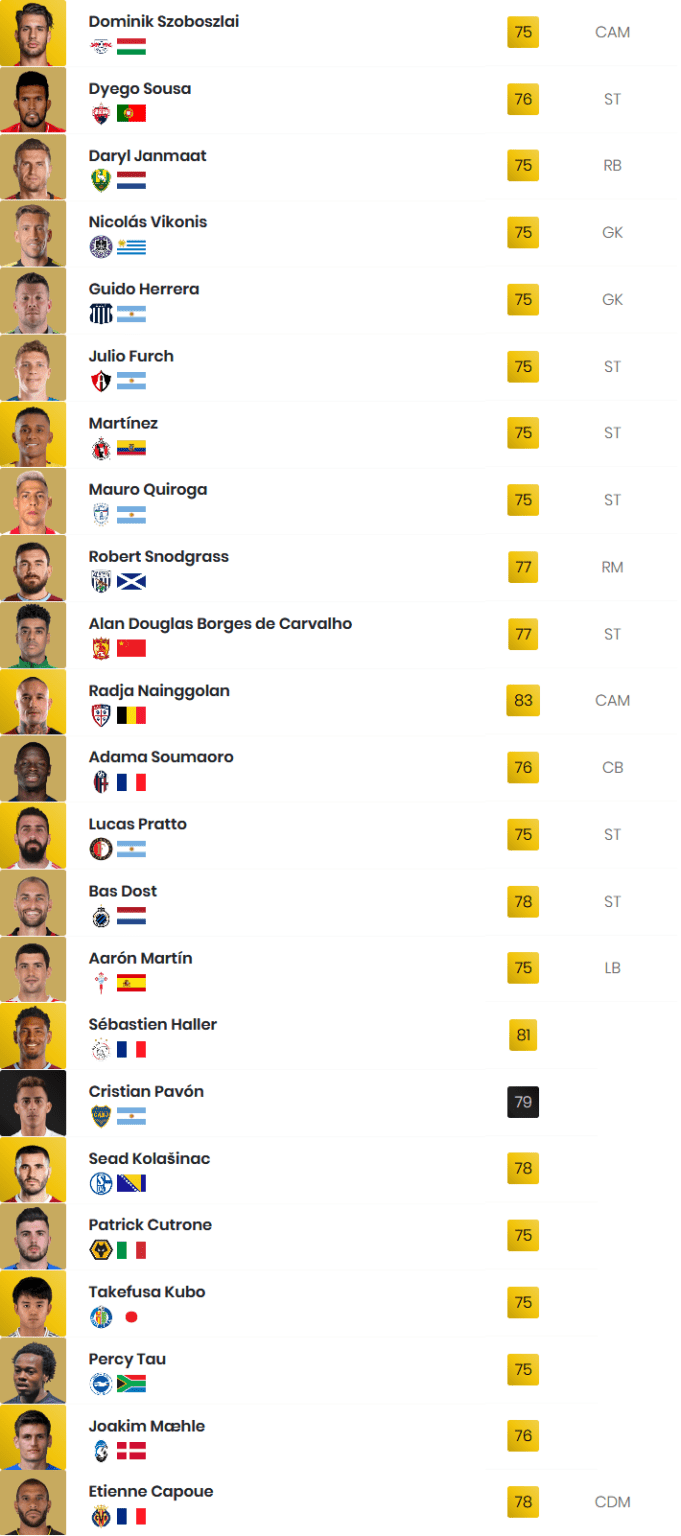This screenshot has width=681, height=1536.
Task: Open Lucas Pratto's details
Action: tap(340, 835)
